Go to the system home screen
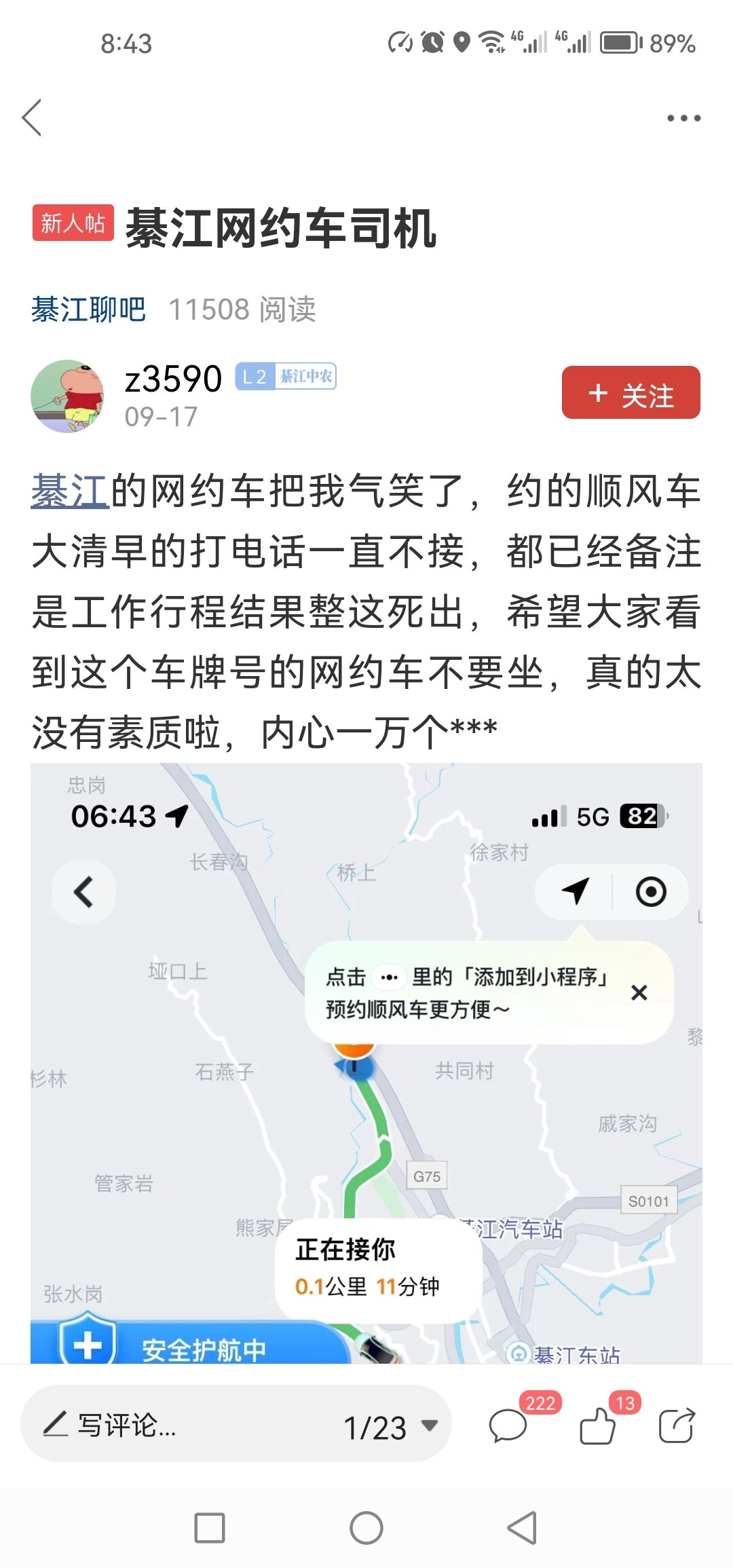 (366, 1528)
